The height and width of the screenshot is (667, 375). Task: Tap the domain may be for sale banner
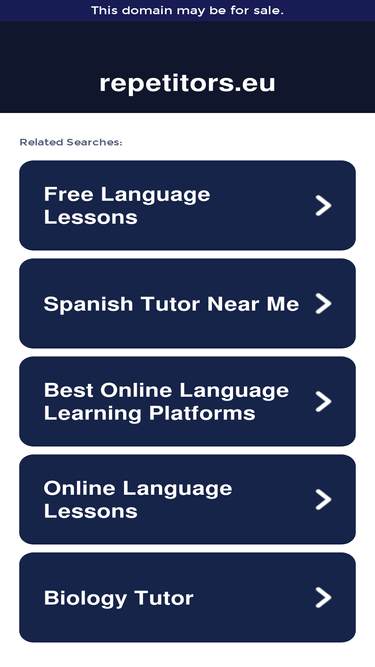[188, 11]
